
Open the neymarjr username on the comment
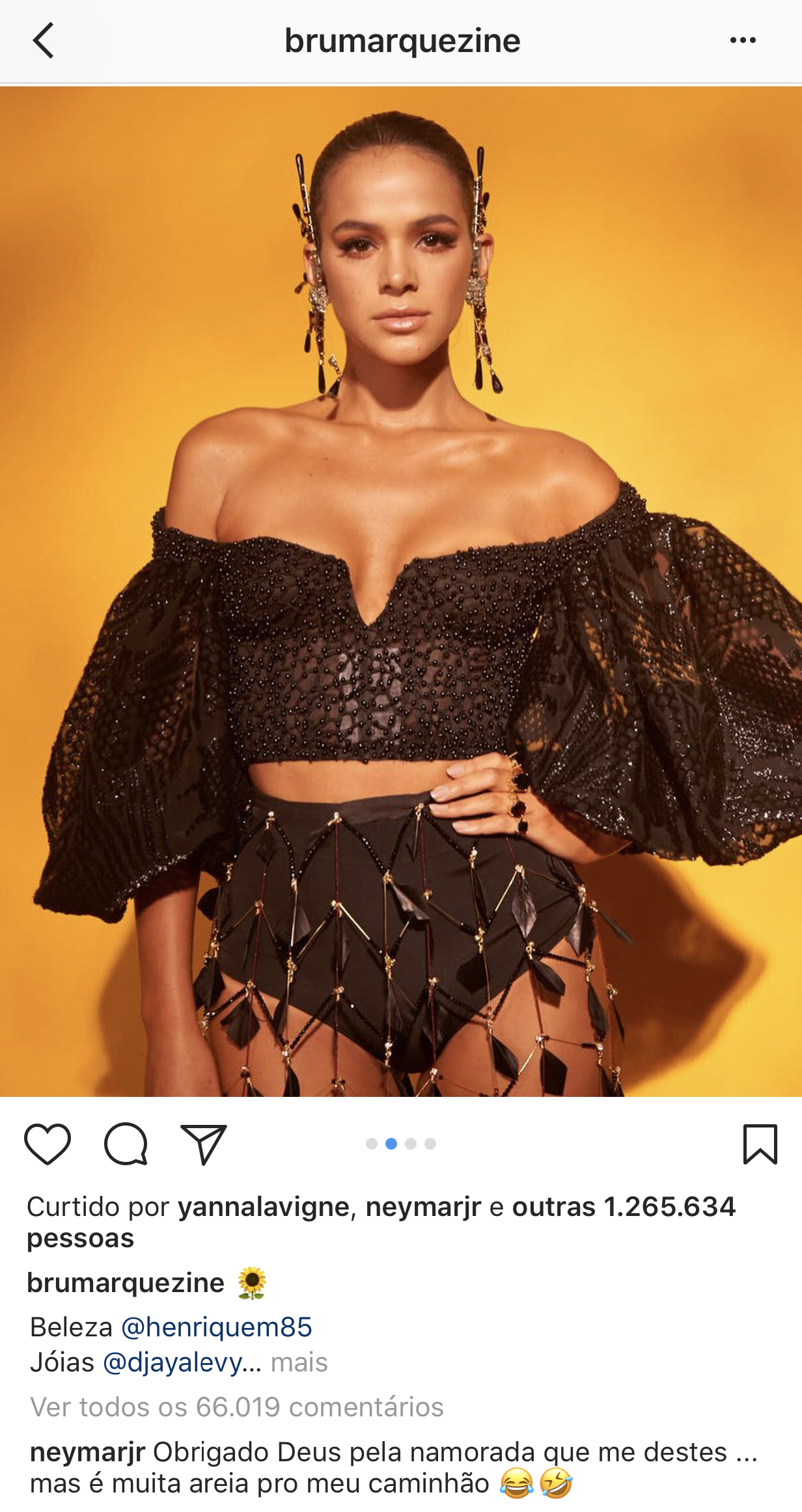click(87, 1452)
